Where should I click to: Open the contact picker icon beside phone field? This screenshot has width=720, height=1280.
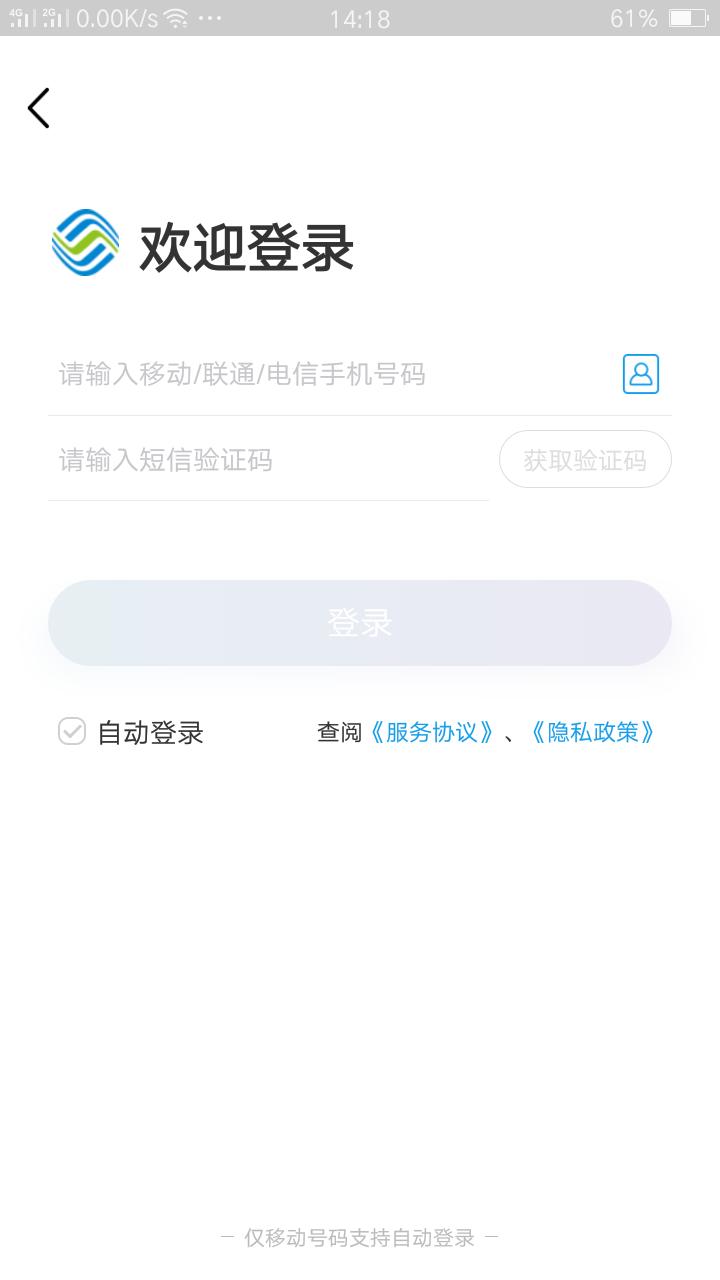(x=640, y=375)
